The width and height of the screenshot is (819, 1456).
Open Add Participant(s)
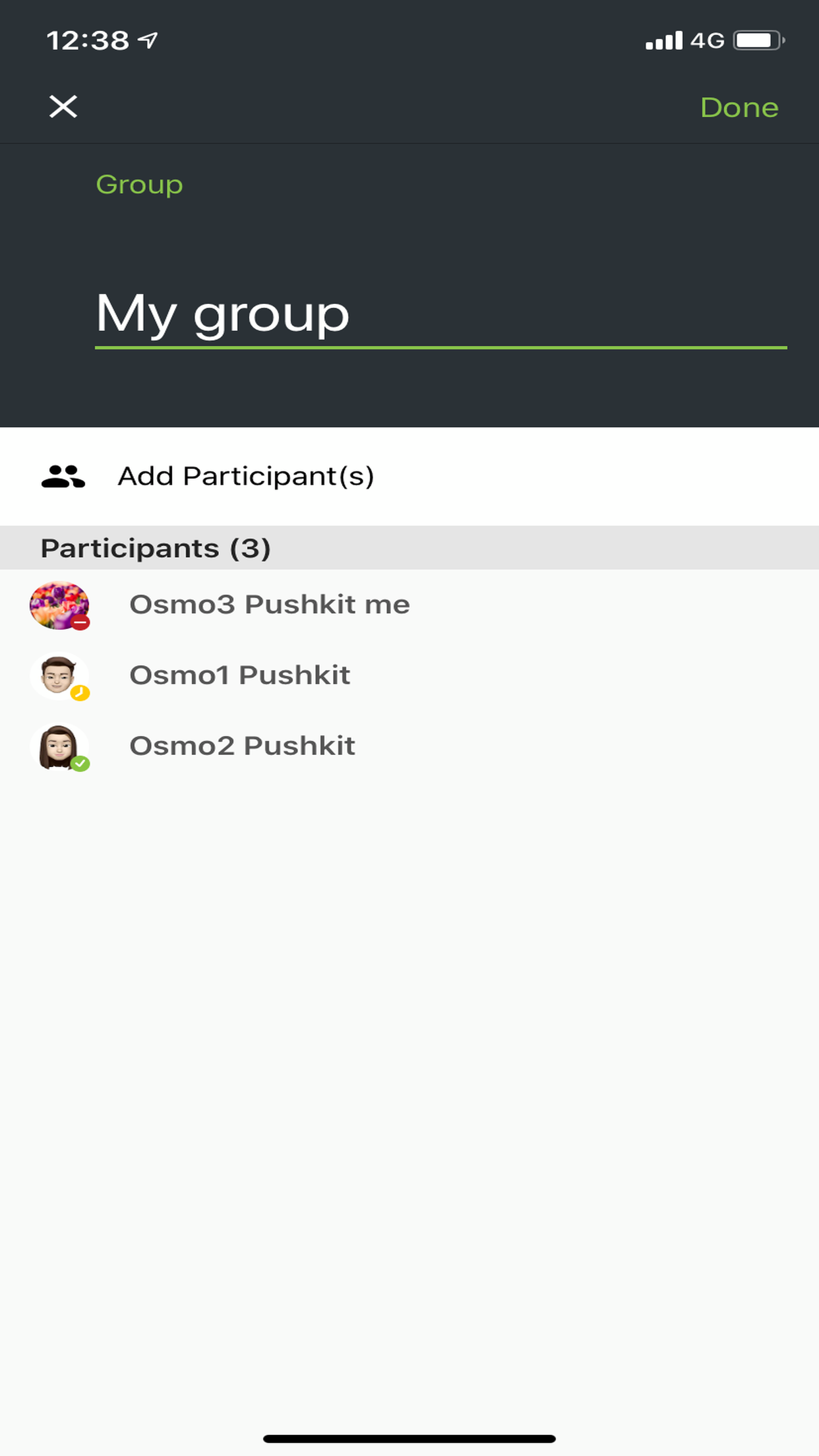coord(245,476)
